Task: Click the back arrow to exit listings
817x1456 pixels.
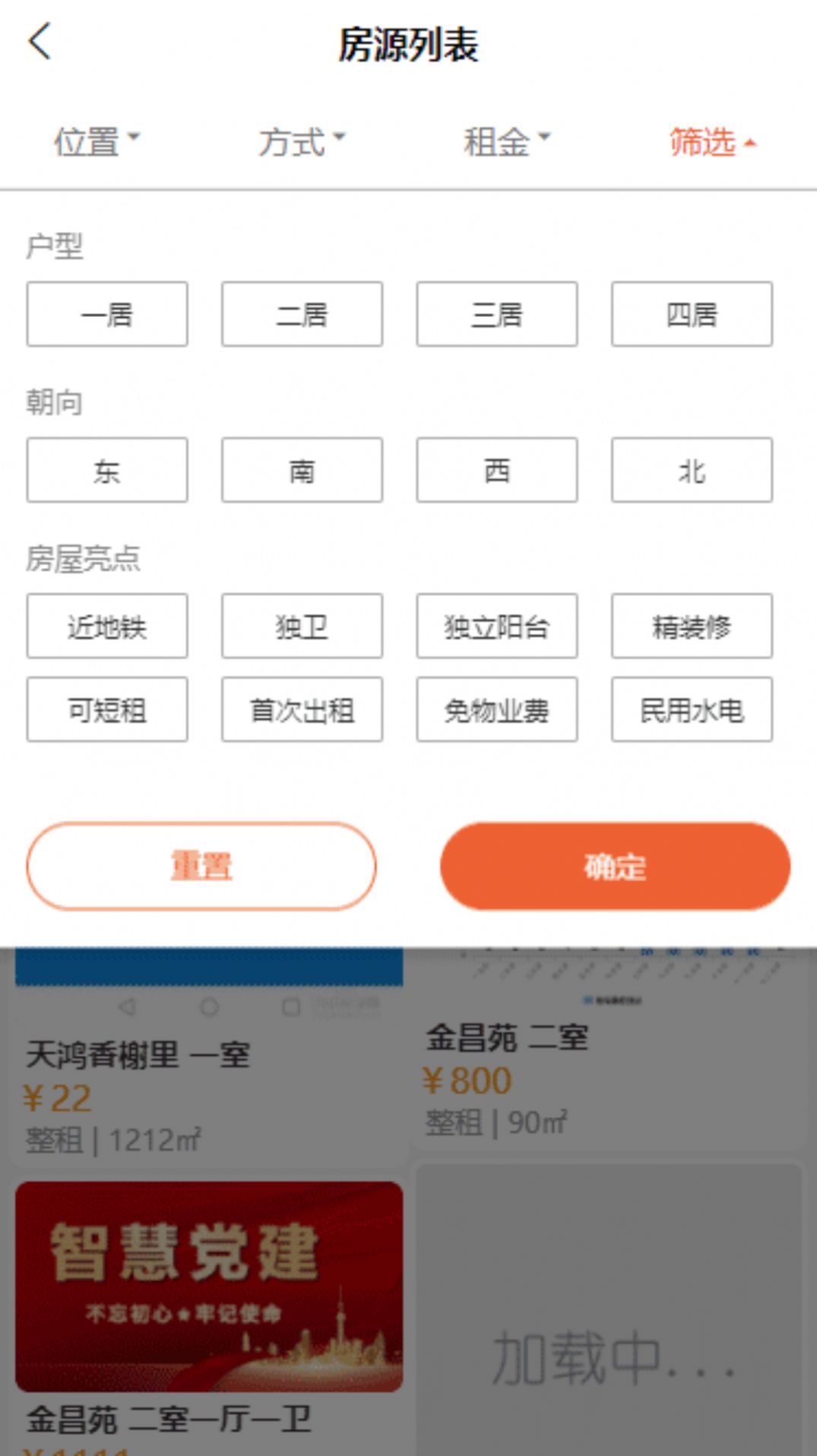Action: tap(37, 42)
